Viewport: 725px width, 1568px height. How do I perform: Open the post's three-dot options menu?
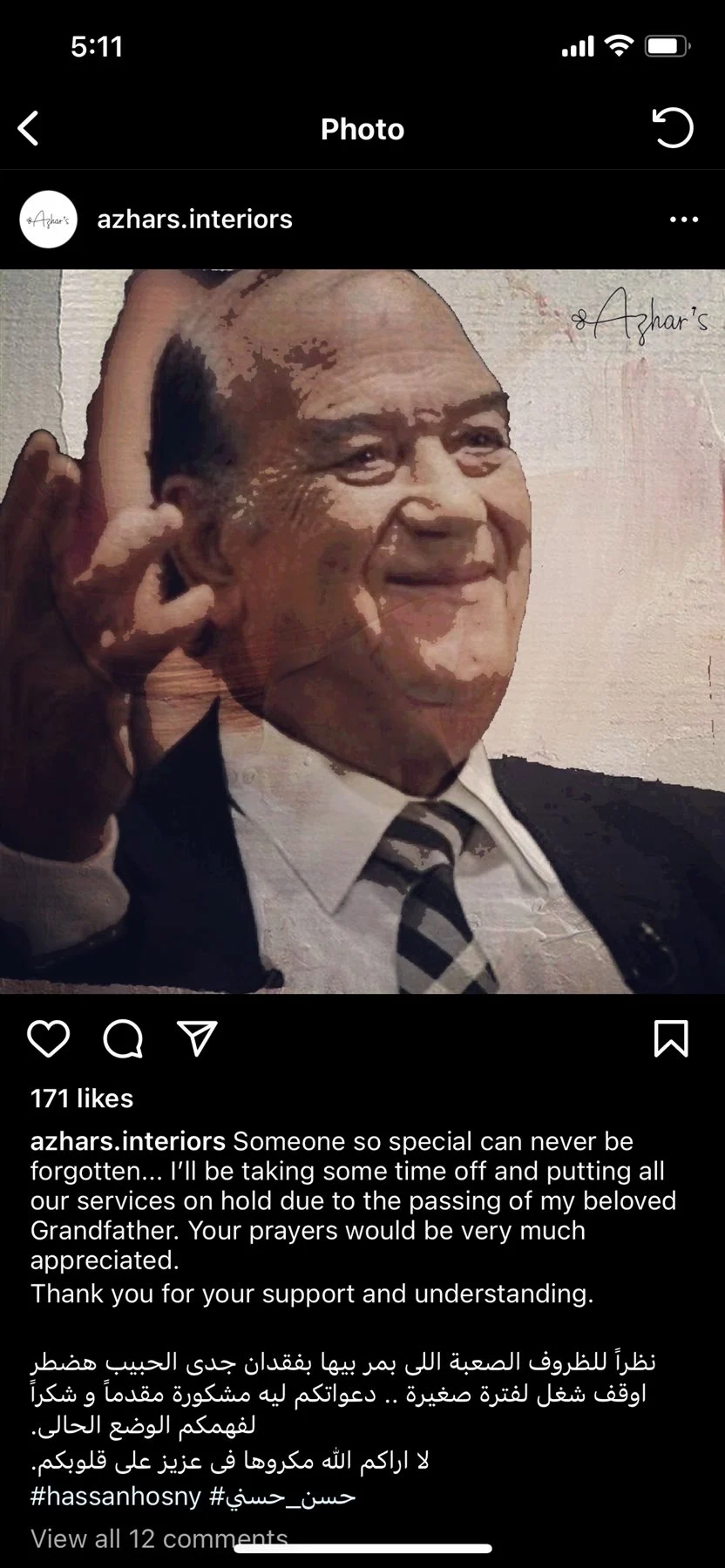684,220
